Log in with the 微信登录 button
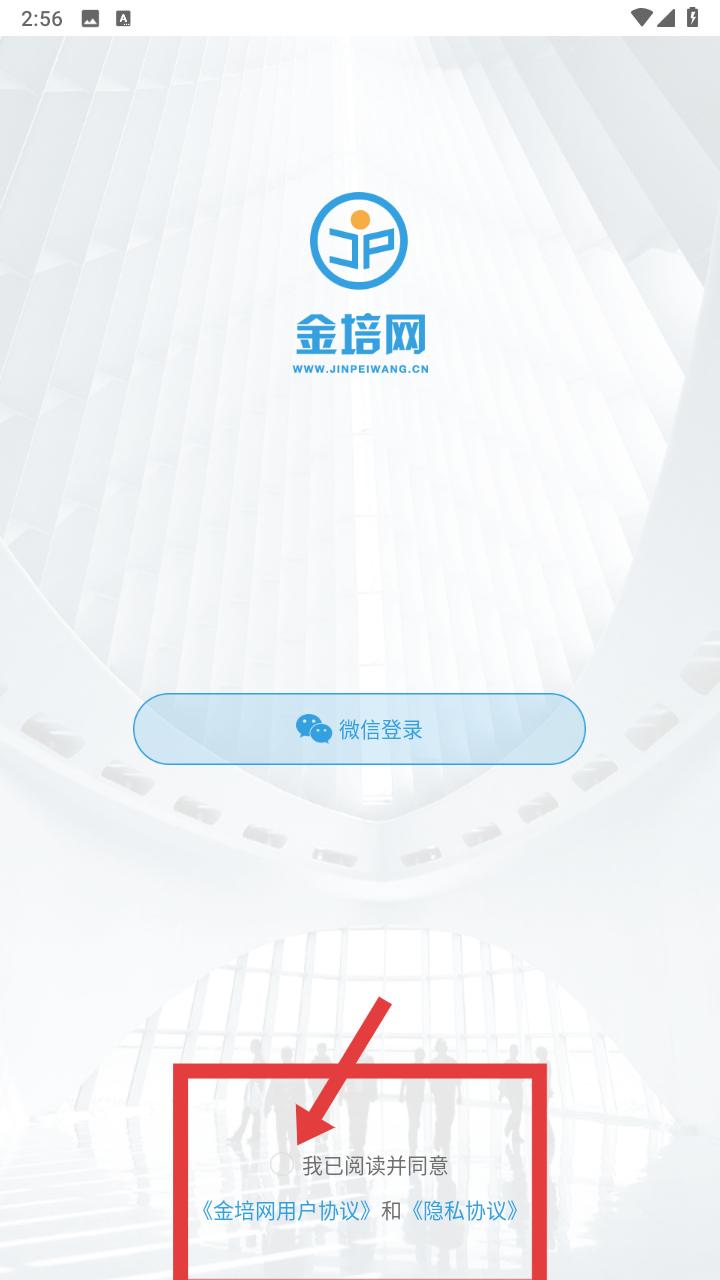This screenshot has height=1280, width=720. pyautogui.click(x=359, y=729)
